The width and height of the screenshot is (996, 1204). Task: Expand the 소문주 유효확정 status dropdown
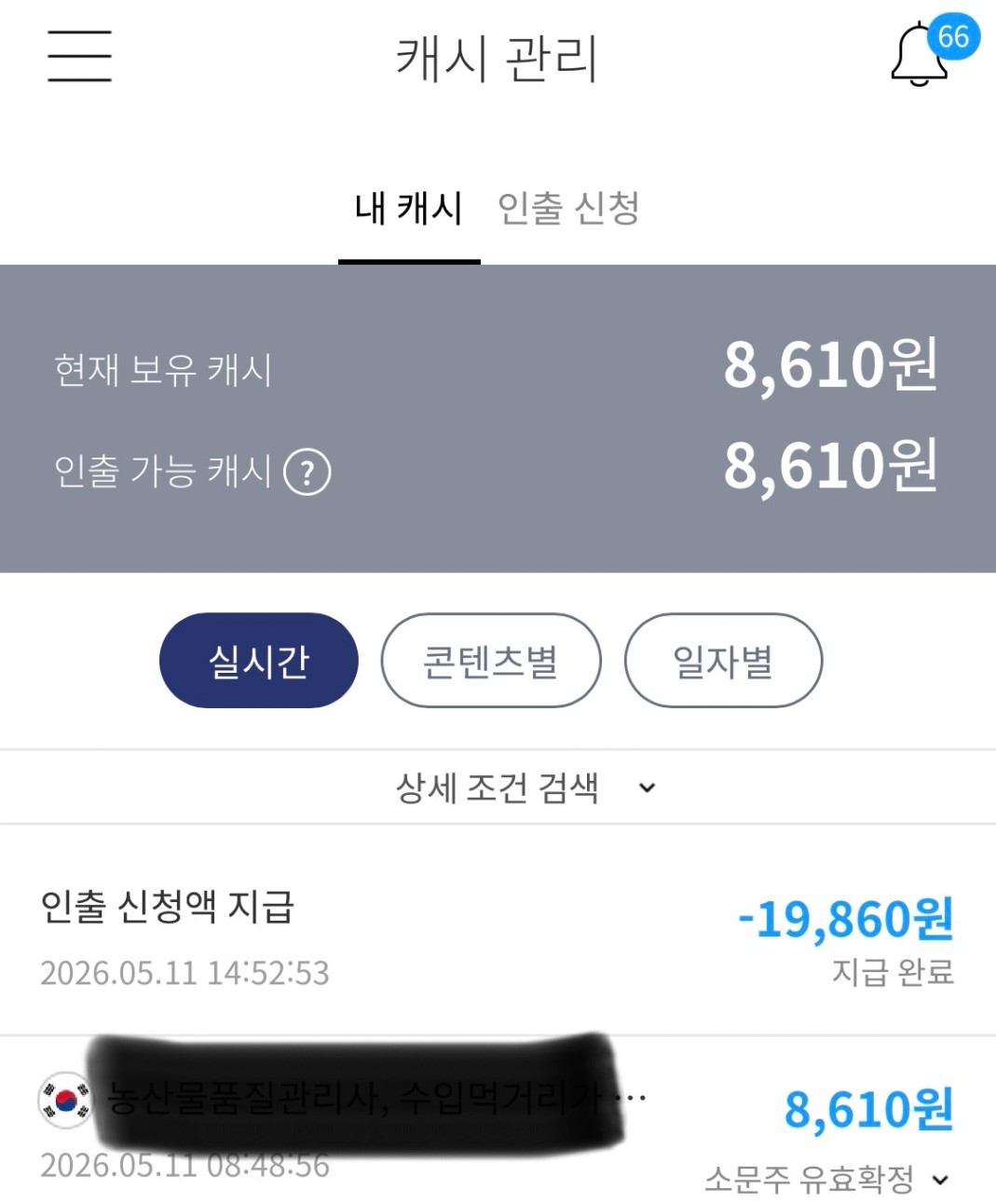pyautogui.click(x=826, y=1180)
